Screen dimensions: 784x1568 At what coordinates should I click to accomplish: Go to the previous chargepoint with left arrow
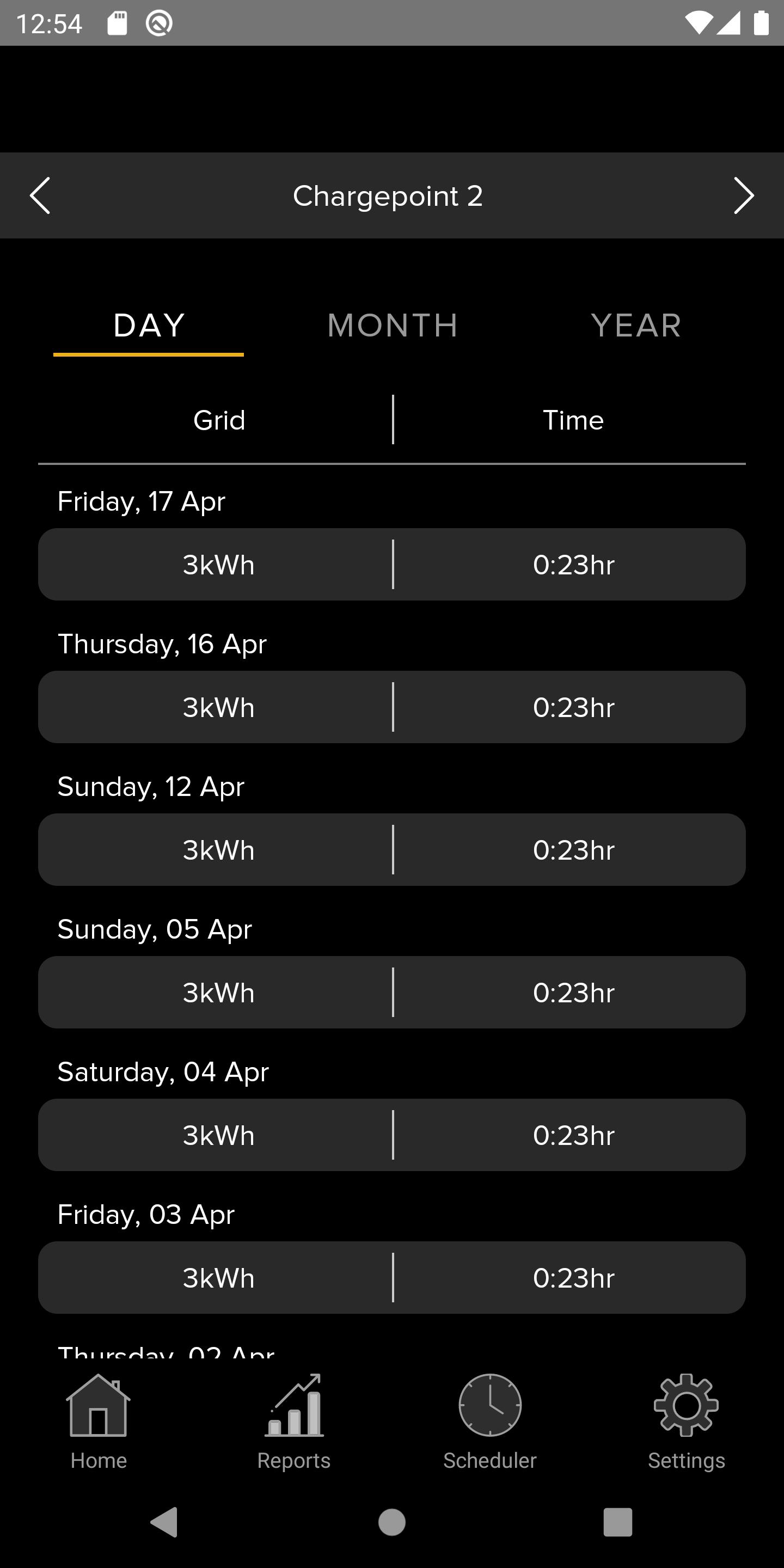[40, 195]
